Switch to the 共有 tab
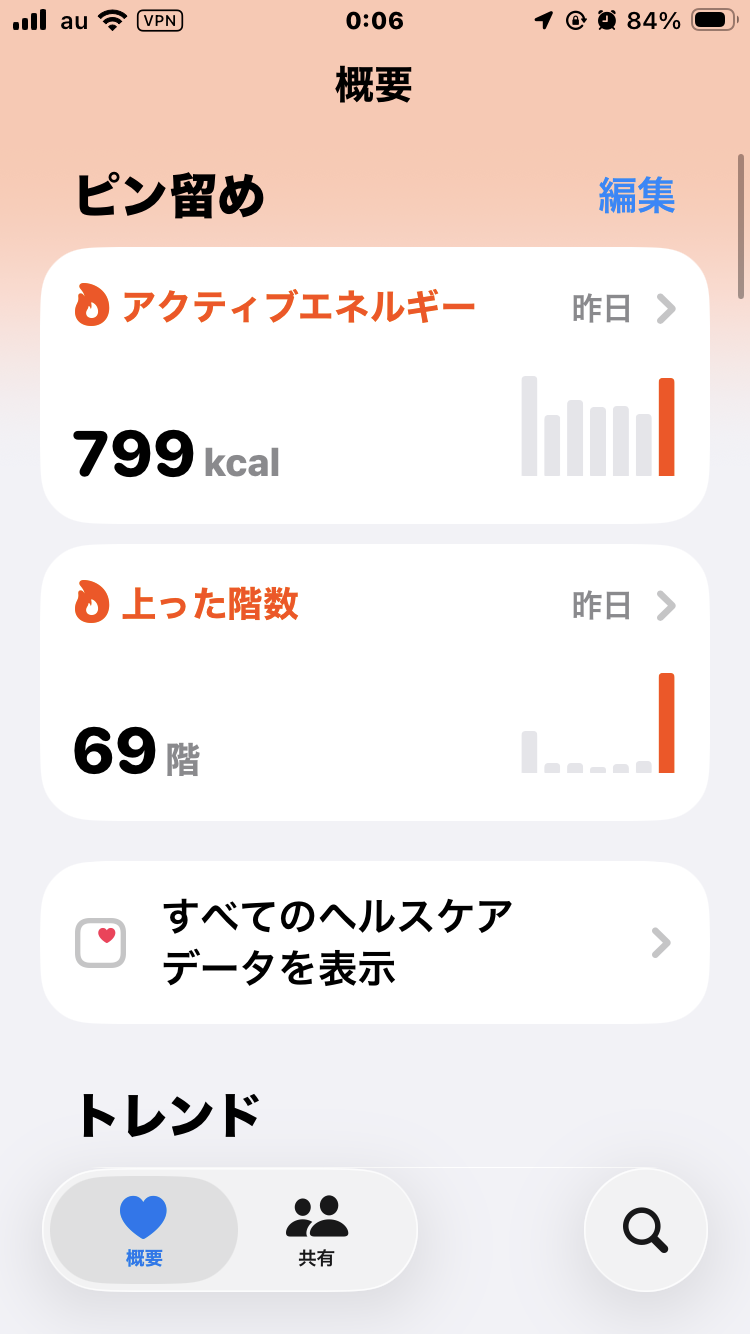The image size is (750, 1334). [x=316, y=1230]
